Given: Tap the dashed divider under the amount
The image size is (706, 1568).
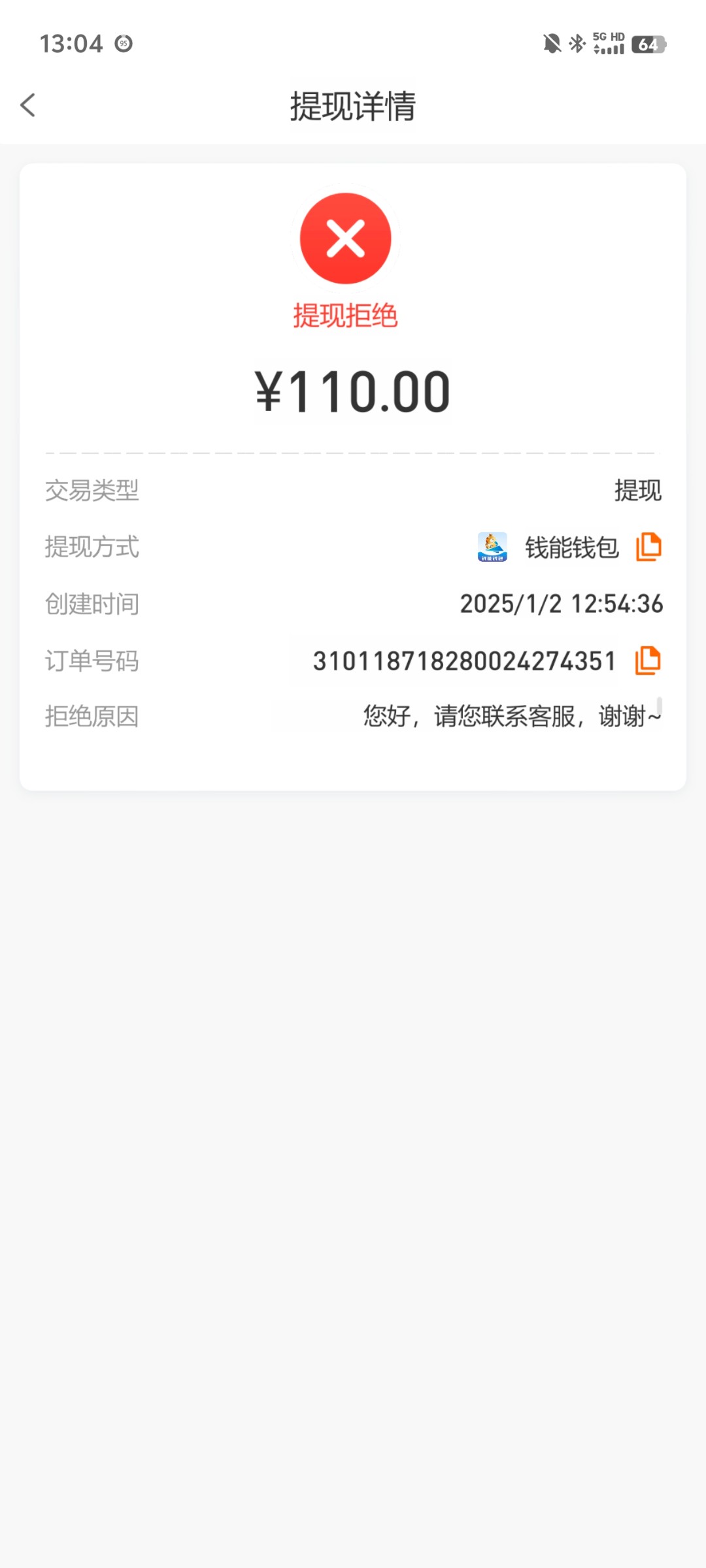Looking at the screenshot, I should pos(353,451).
